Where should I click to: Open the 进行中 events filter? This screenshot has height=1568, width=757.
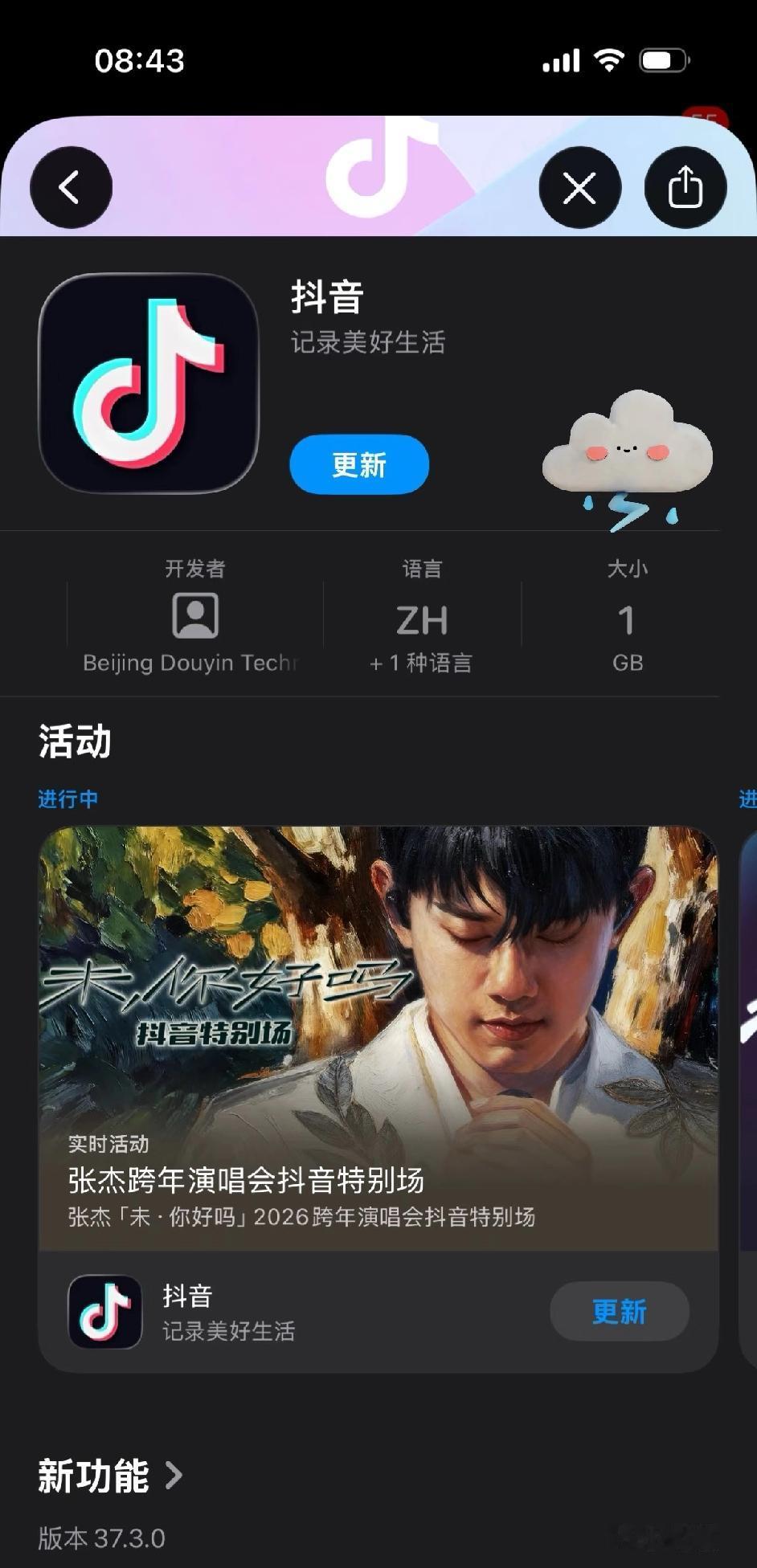click(x=68, y=799)
